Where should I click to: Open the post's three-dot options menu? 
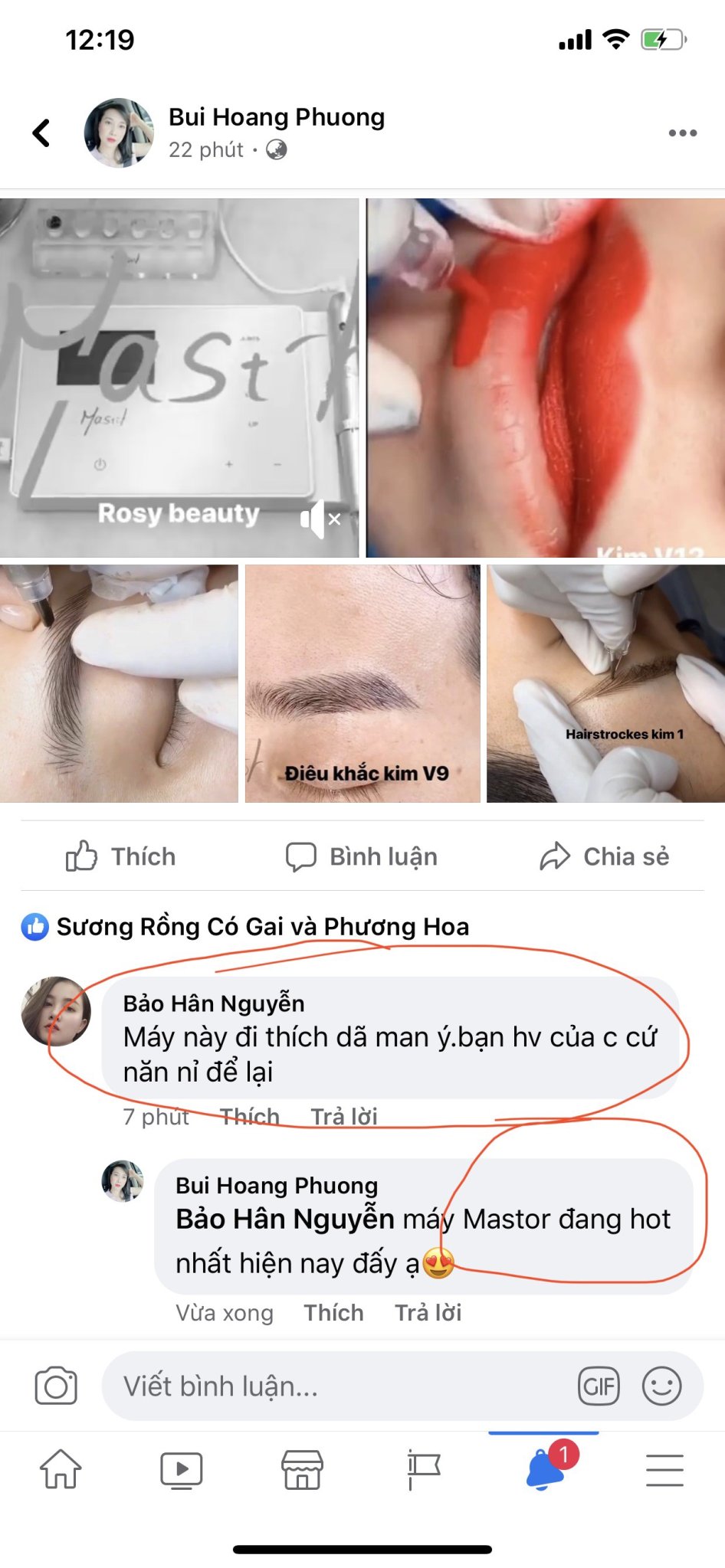point(682,133)
